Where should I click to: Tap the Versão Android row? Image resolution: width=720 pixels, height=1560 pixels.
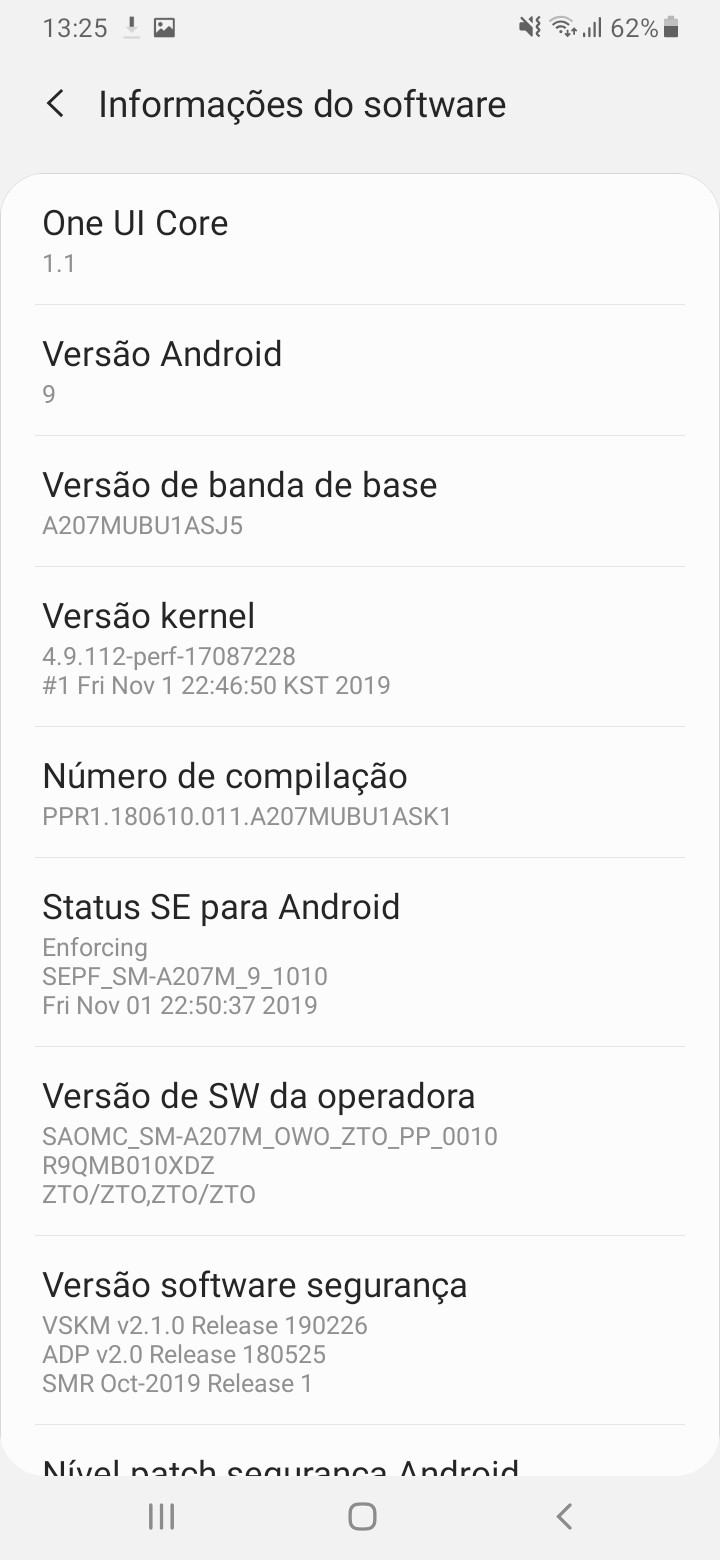point(360,371)
